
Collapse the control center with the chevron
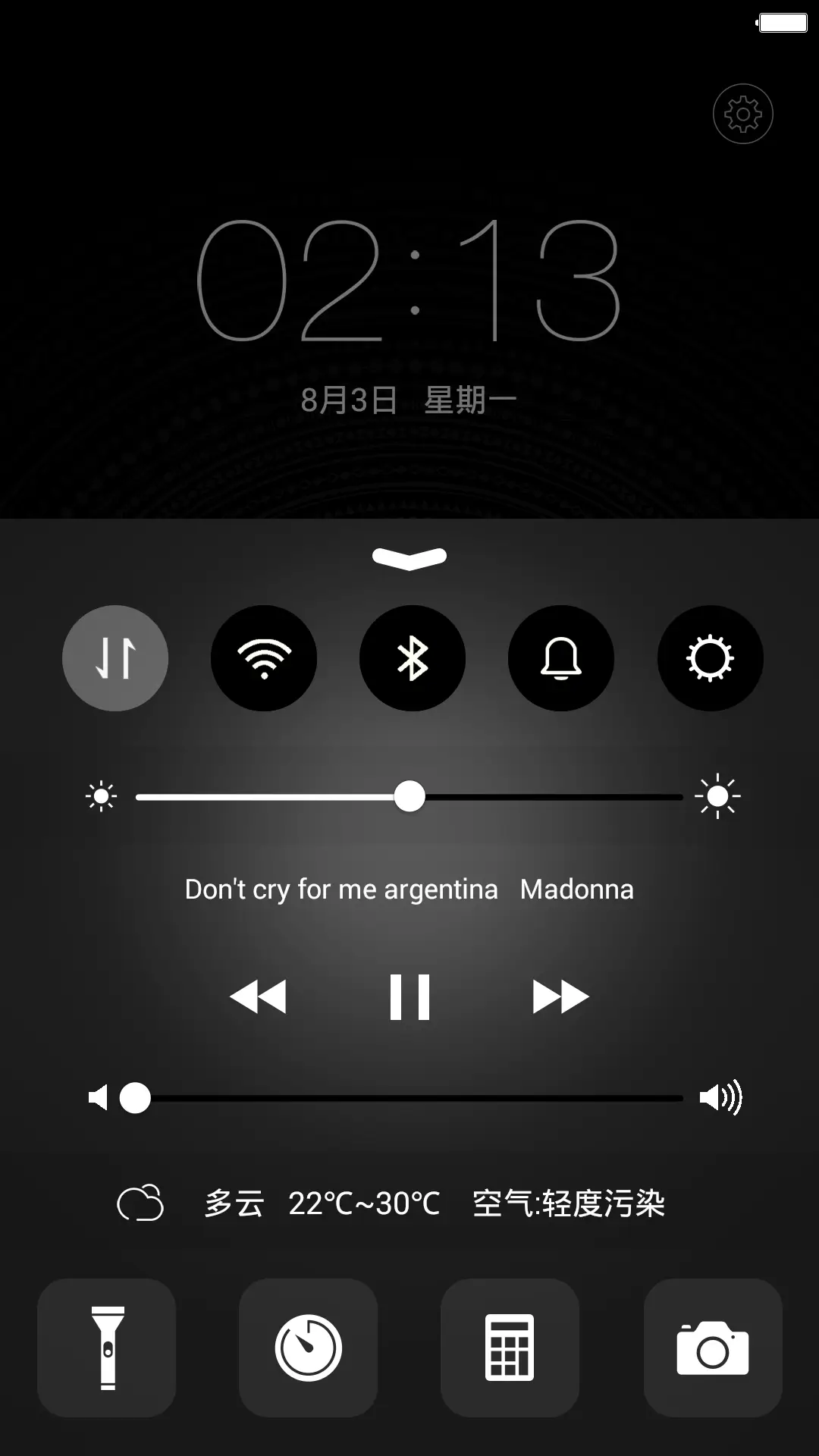click(x=409, y=559)
